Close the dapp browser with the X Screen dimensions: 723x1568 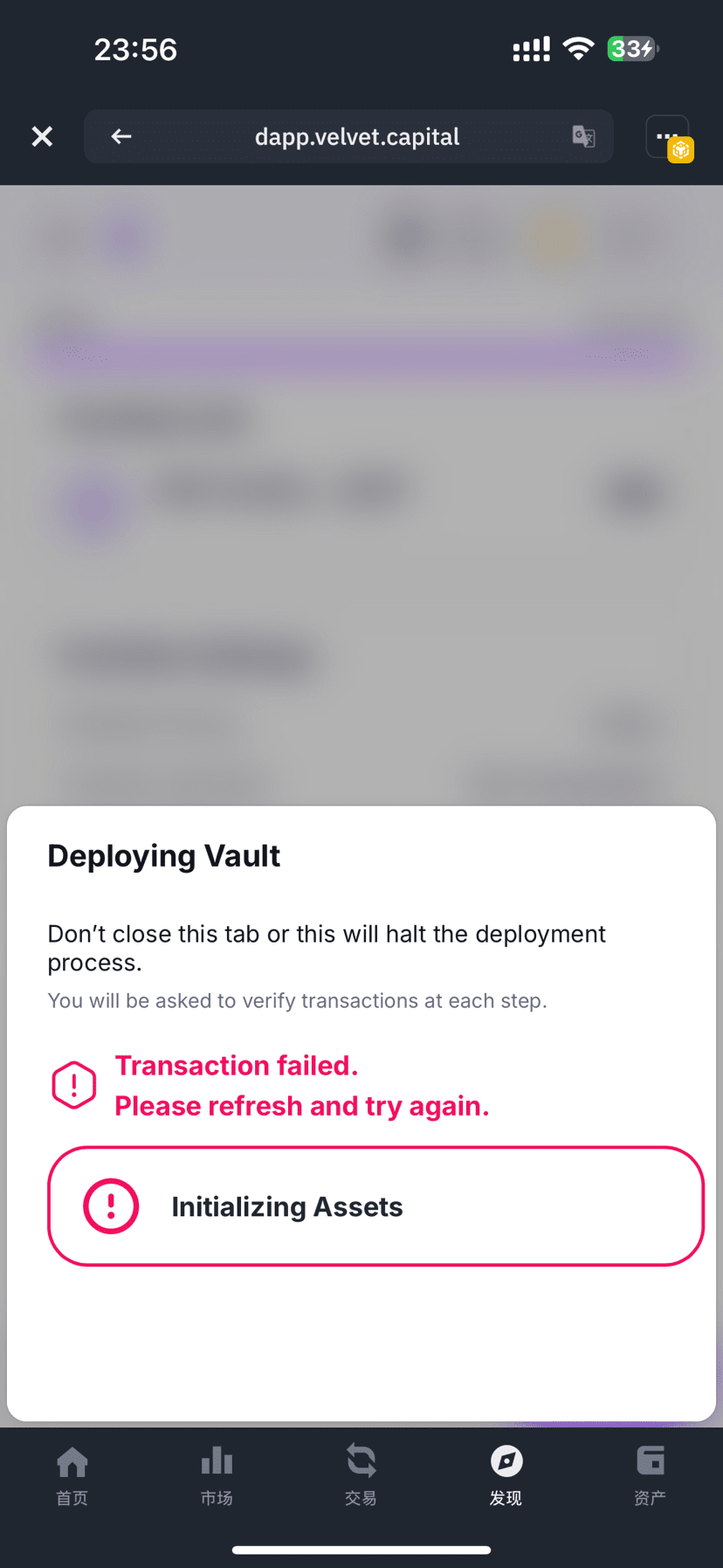point(42,136)
